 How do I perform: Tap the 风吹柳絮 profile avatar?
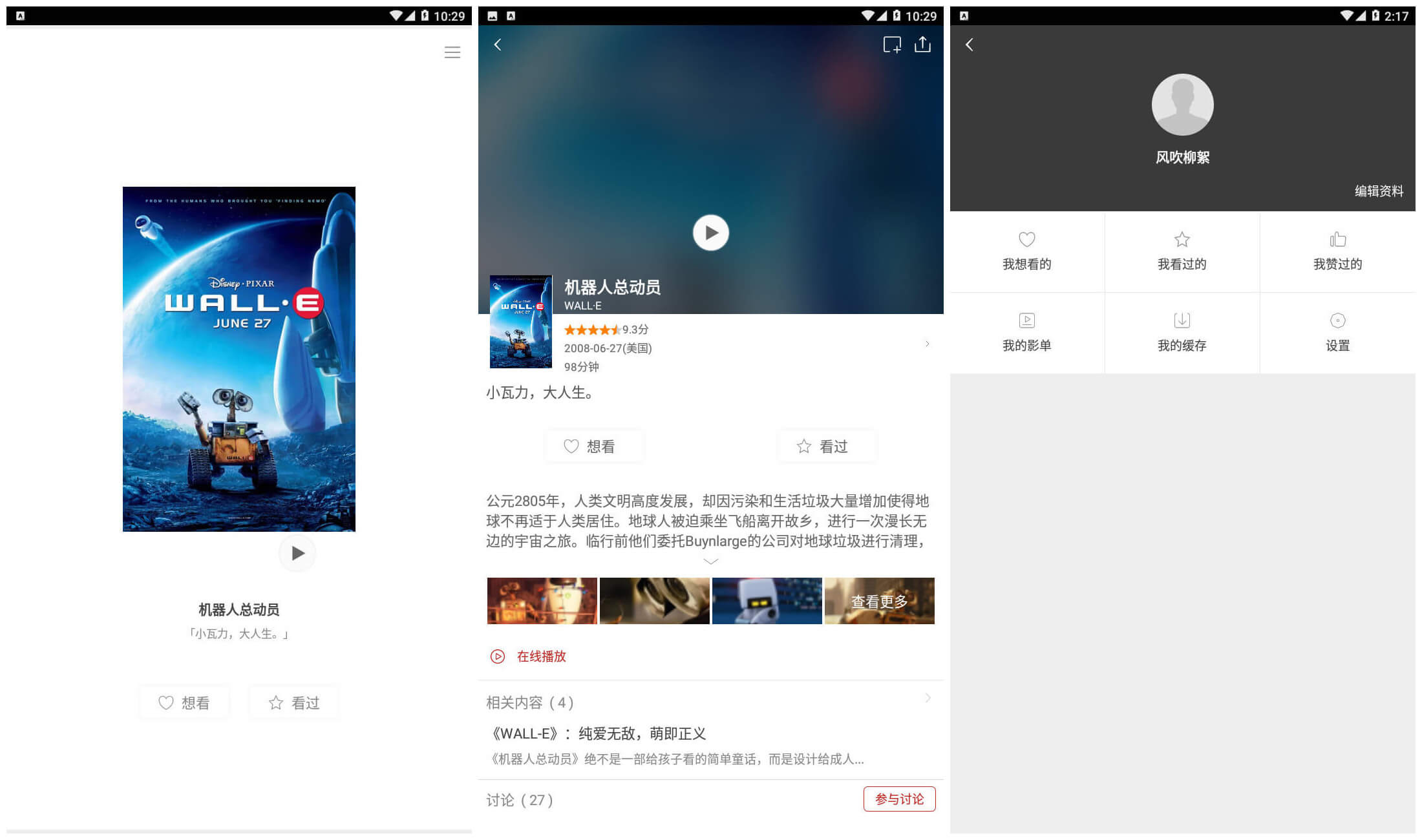pyautogui.click(x=1182, y=105)
